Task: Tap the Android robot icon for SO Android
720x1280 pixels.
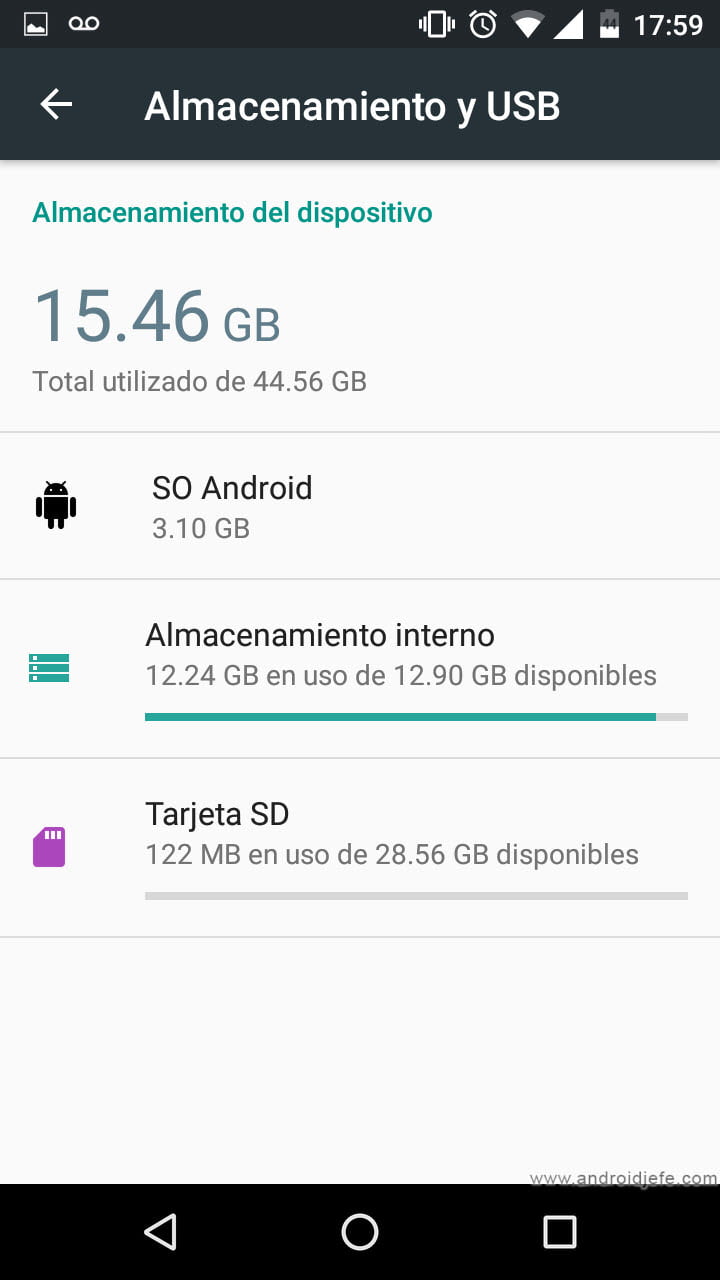Action: click(55, 505)
